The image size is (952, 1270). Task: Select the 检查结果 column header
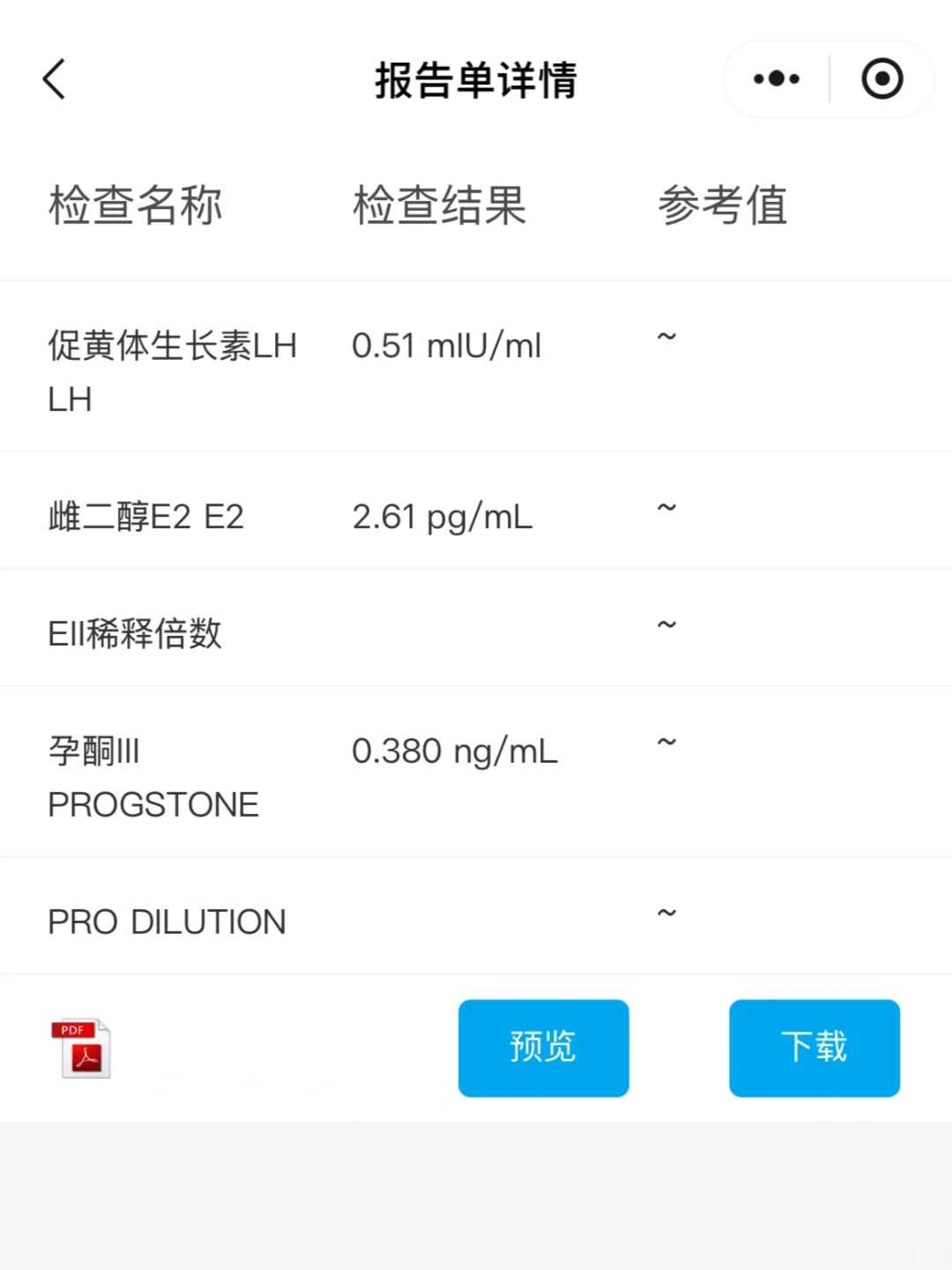[439, 205]
